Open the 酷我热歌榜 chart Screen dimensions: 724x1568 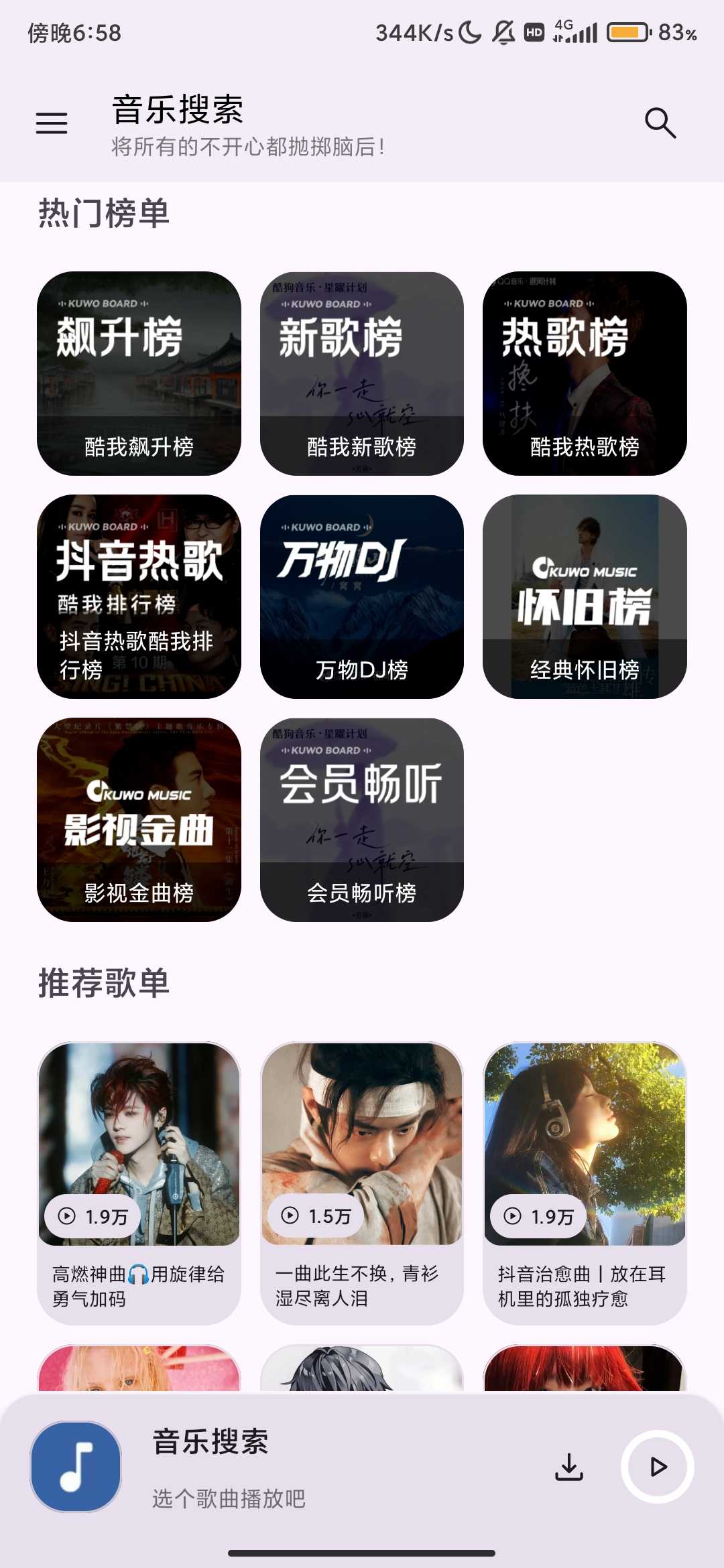[x=585, y=373]
